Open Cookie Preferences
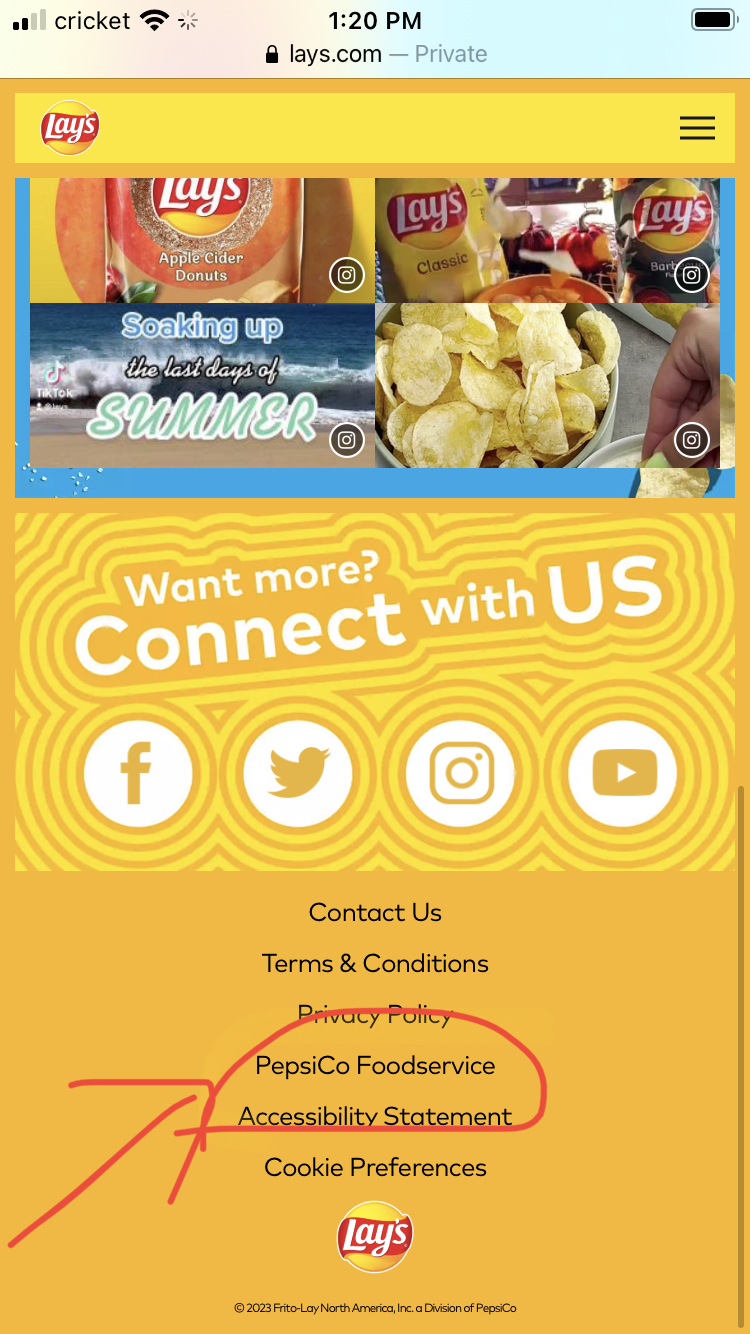 point(375,1167)
